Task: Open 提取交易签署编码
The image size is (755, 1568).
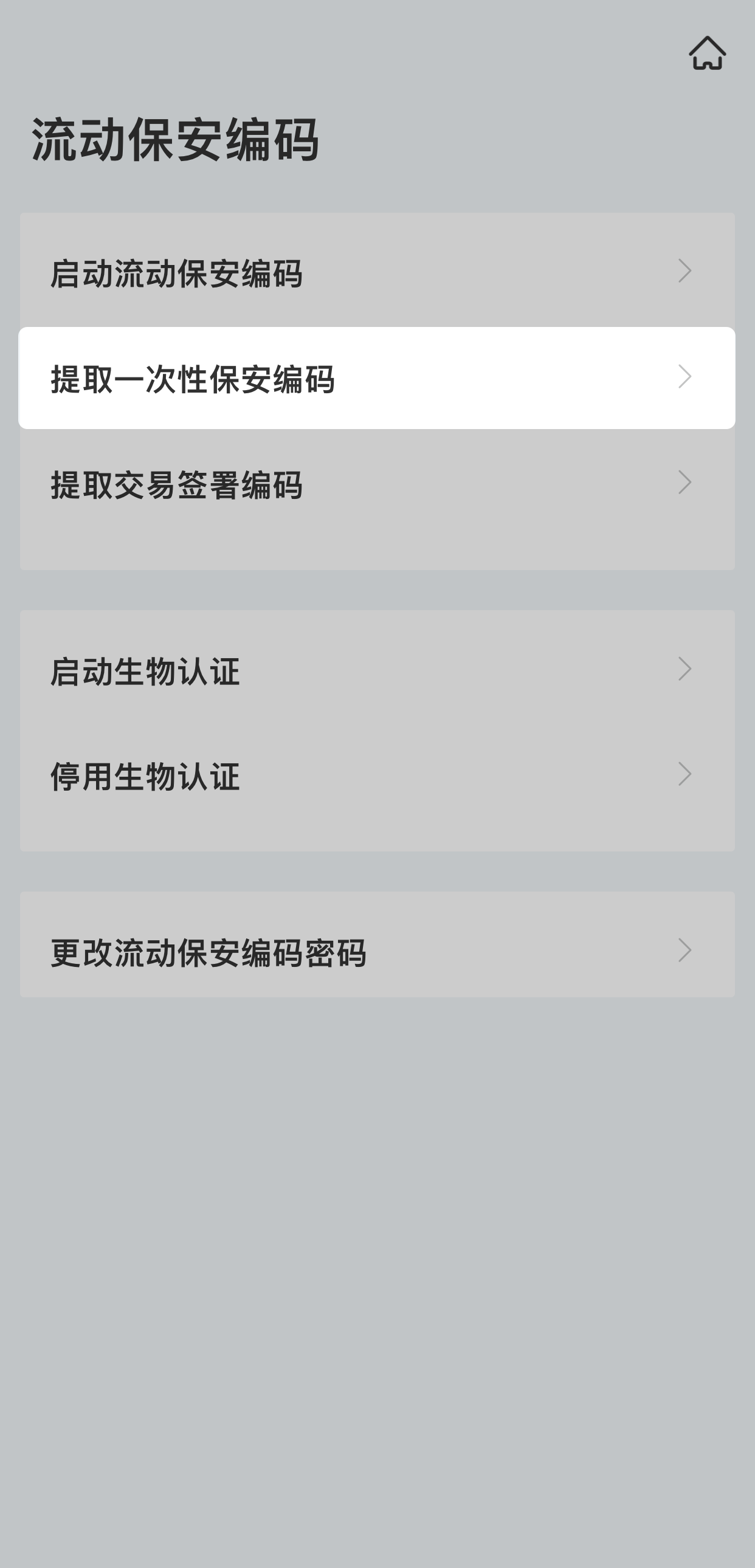Action: point(377,484)
